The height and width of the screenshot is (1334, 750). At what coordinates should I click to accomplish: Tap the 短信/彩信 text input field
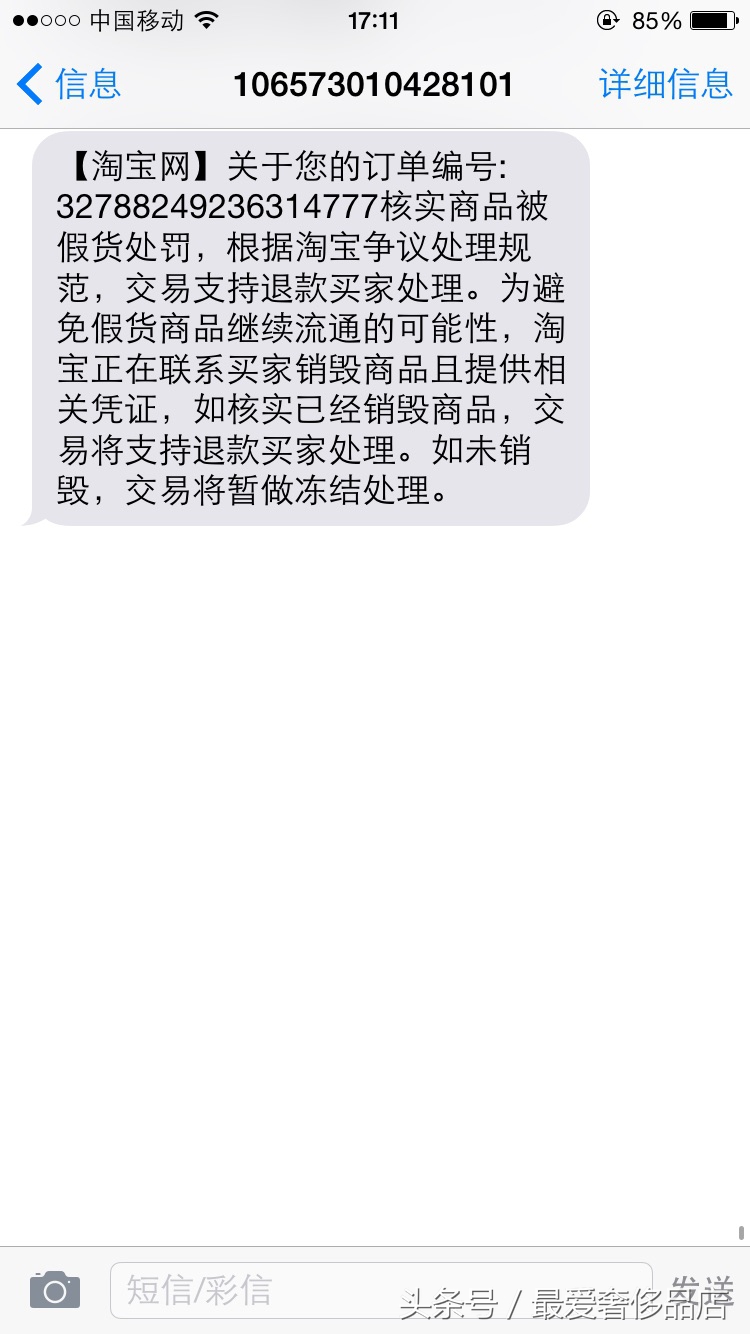[383, 1289]
